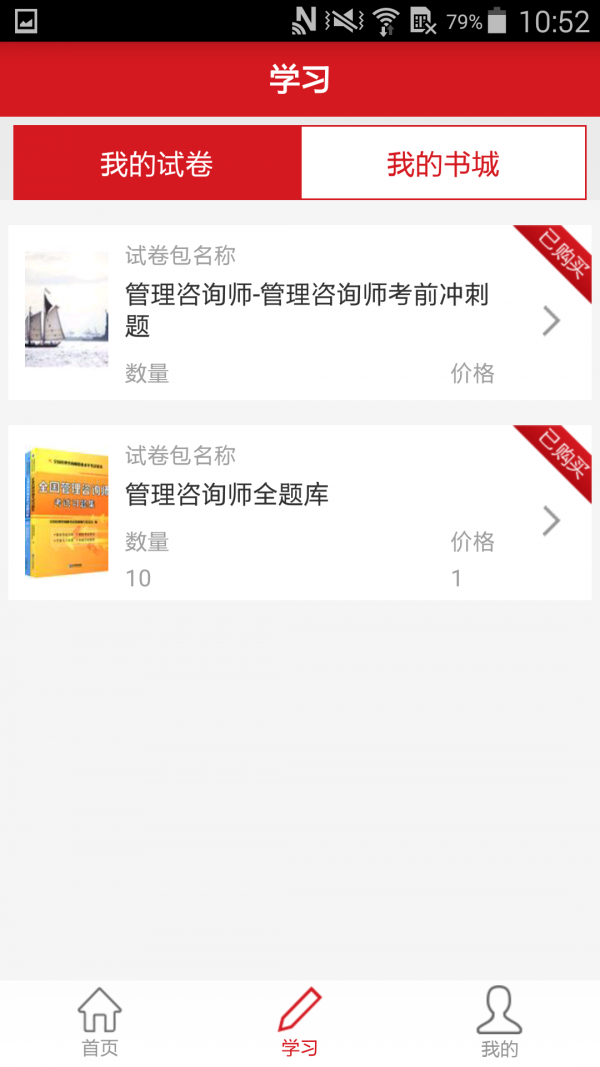Open 管理咨询师考前冲刺题 exam package
This screenshot has height=1067, width=600.
300,312
